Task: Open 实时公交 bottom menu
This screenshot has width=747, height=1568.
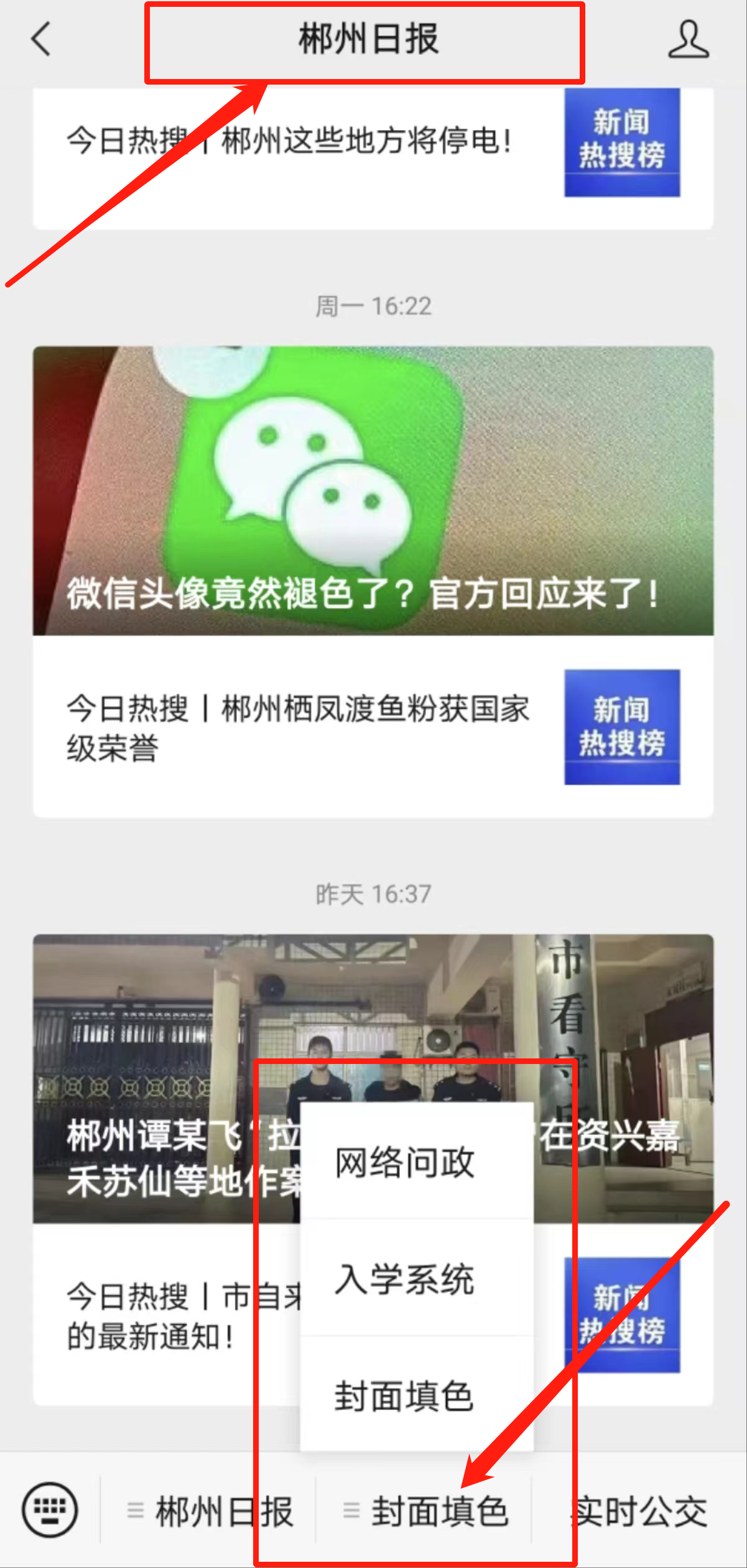Action: tap(639, 1511)
